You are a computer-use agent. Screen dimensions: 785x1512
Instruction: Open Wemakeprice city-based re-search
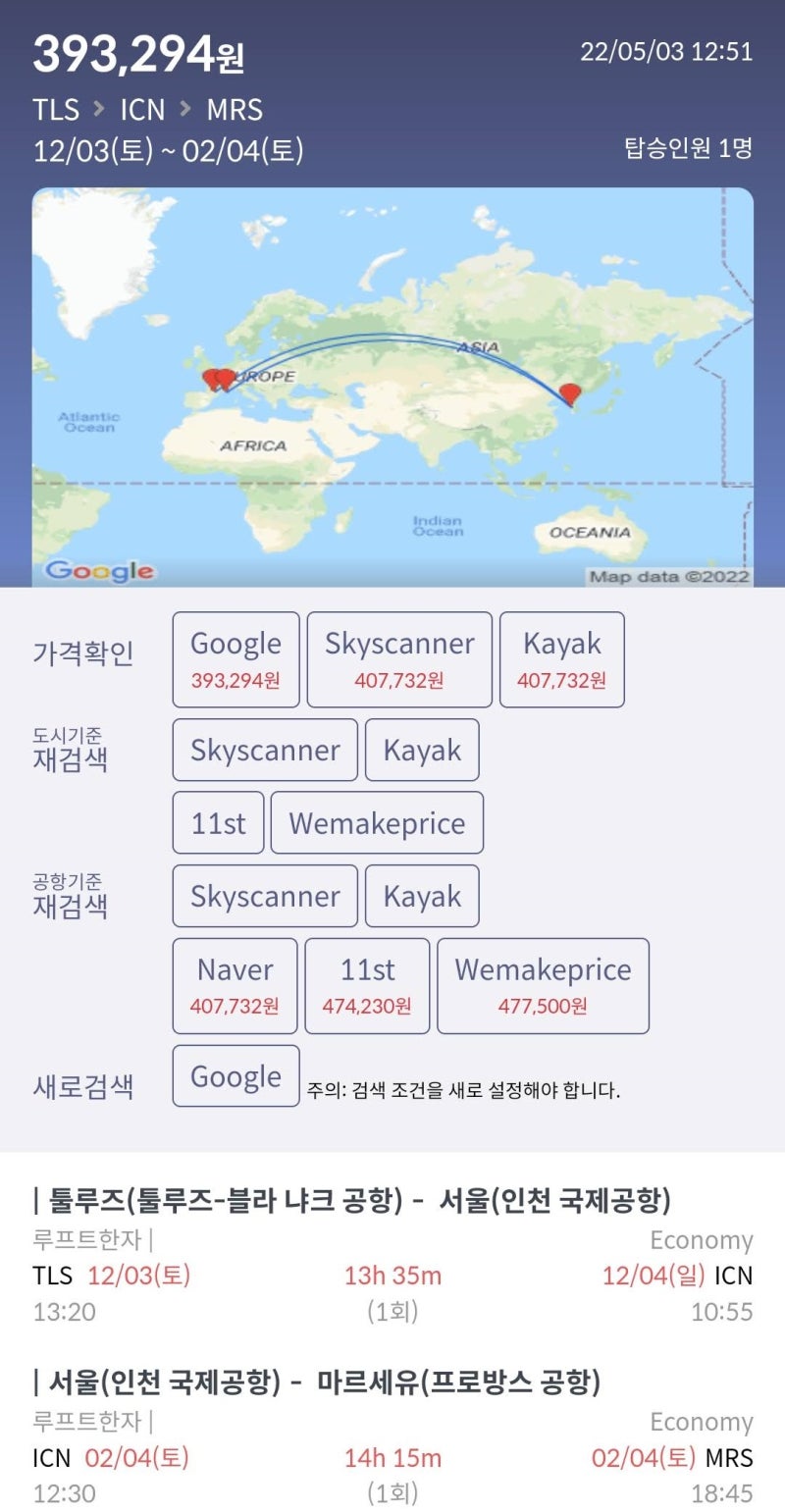click(x=378, y=822)
